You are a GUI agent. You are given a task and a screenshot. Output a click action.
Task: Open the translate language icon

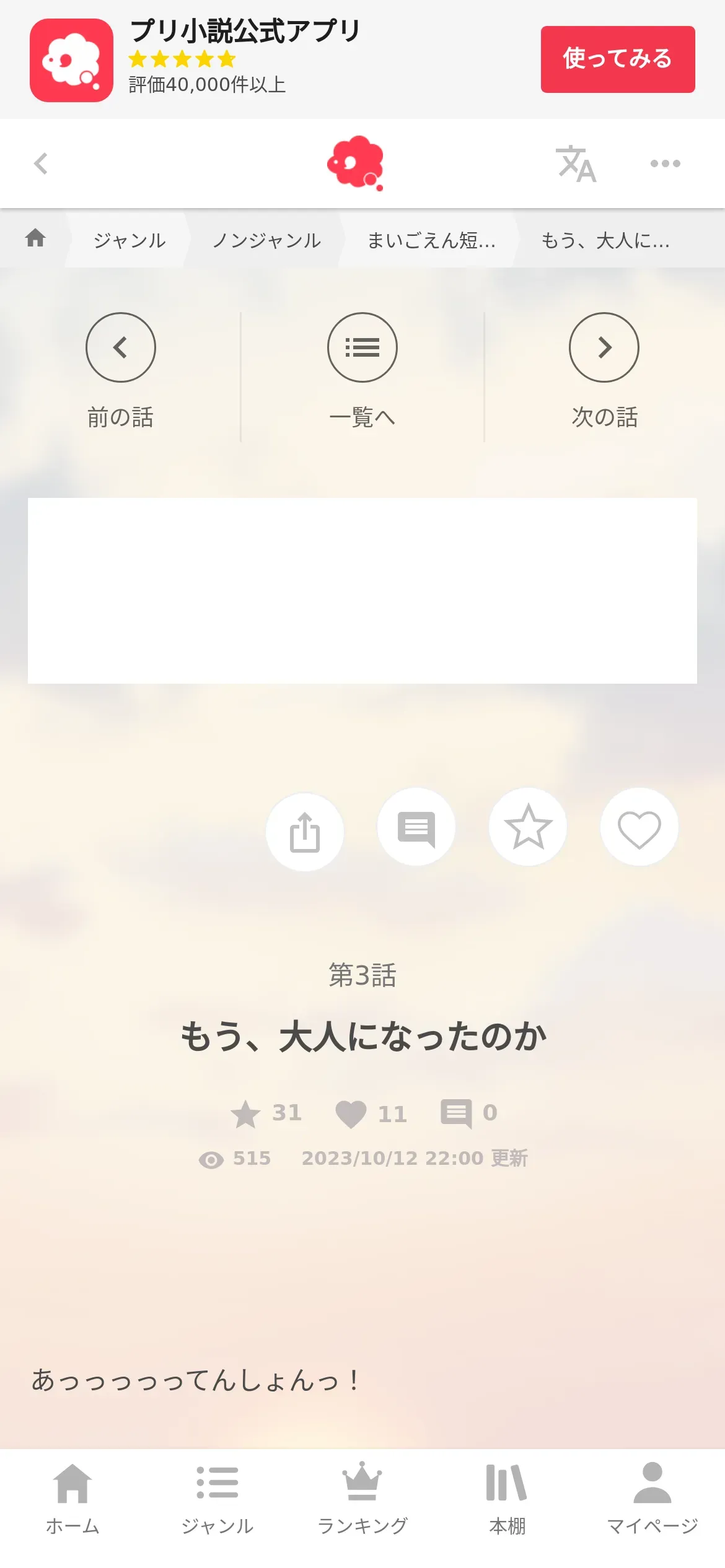tap(576, 164)
